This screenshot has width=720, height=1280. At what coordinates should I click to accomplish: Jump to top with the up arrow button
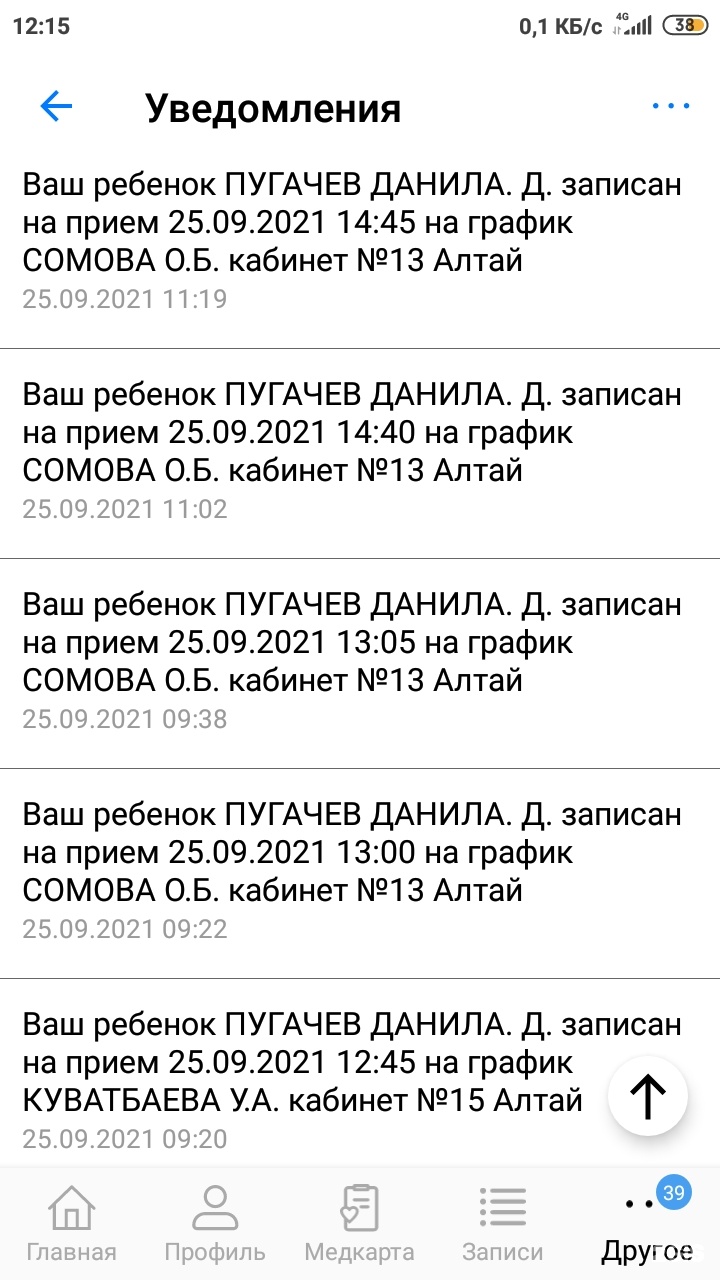coord(648,1096)
